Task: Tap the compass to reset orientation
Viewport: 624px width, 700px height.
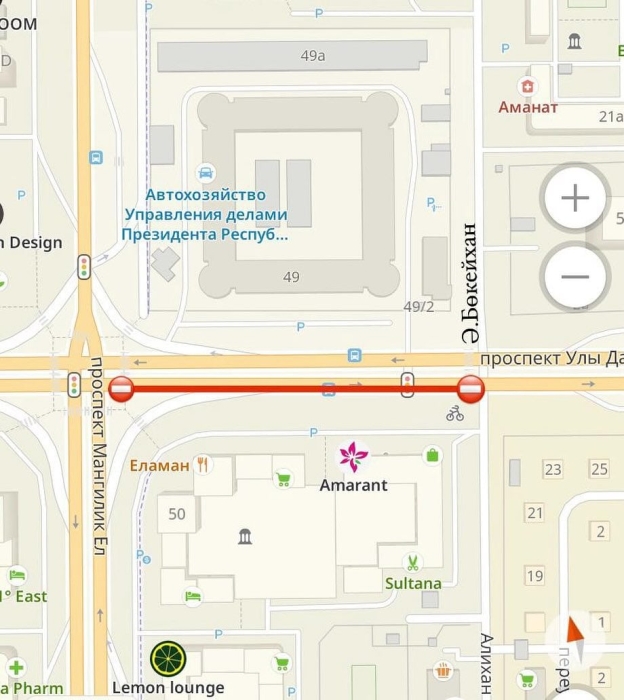Action: tap(573, 633)
